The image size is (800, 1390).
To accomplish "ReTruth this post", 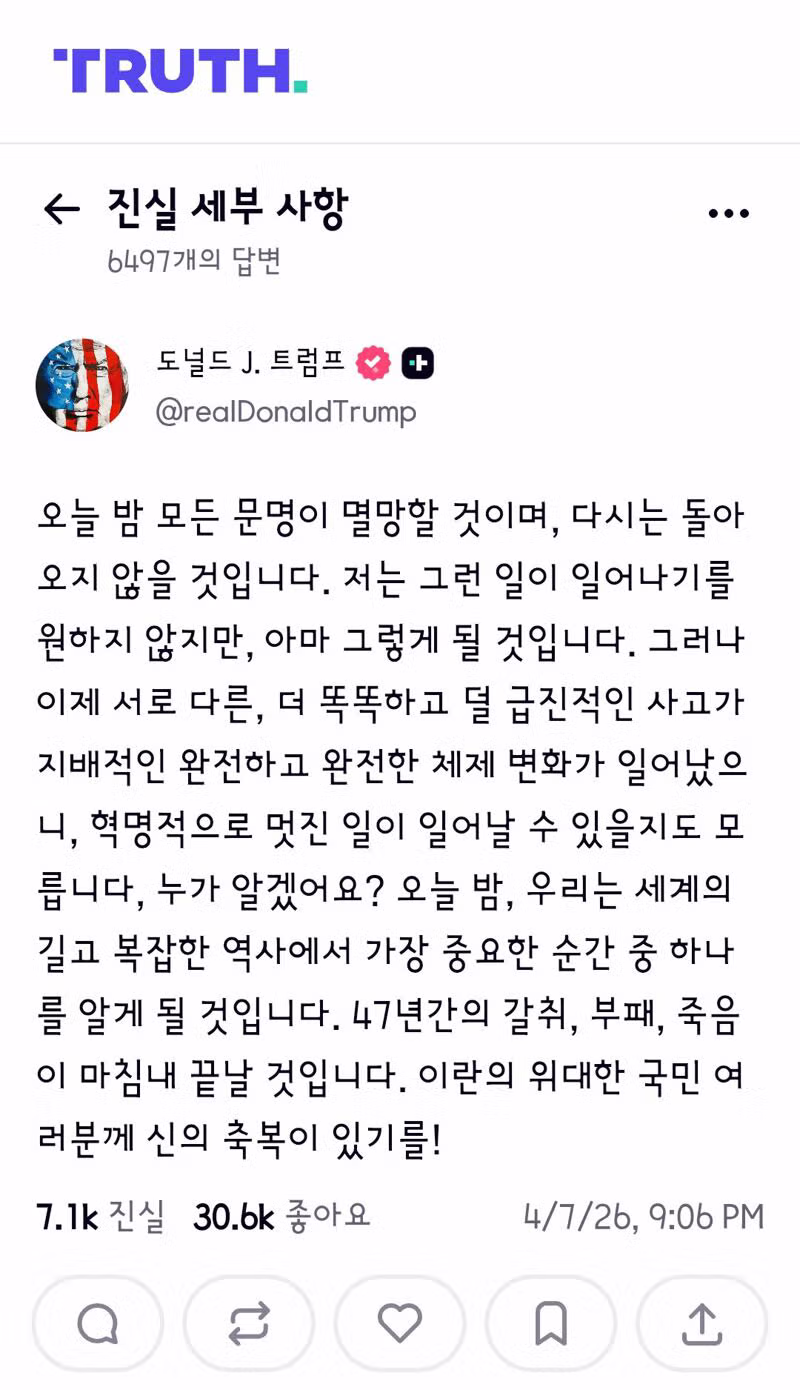I will pos(249,1325).
